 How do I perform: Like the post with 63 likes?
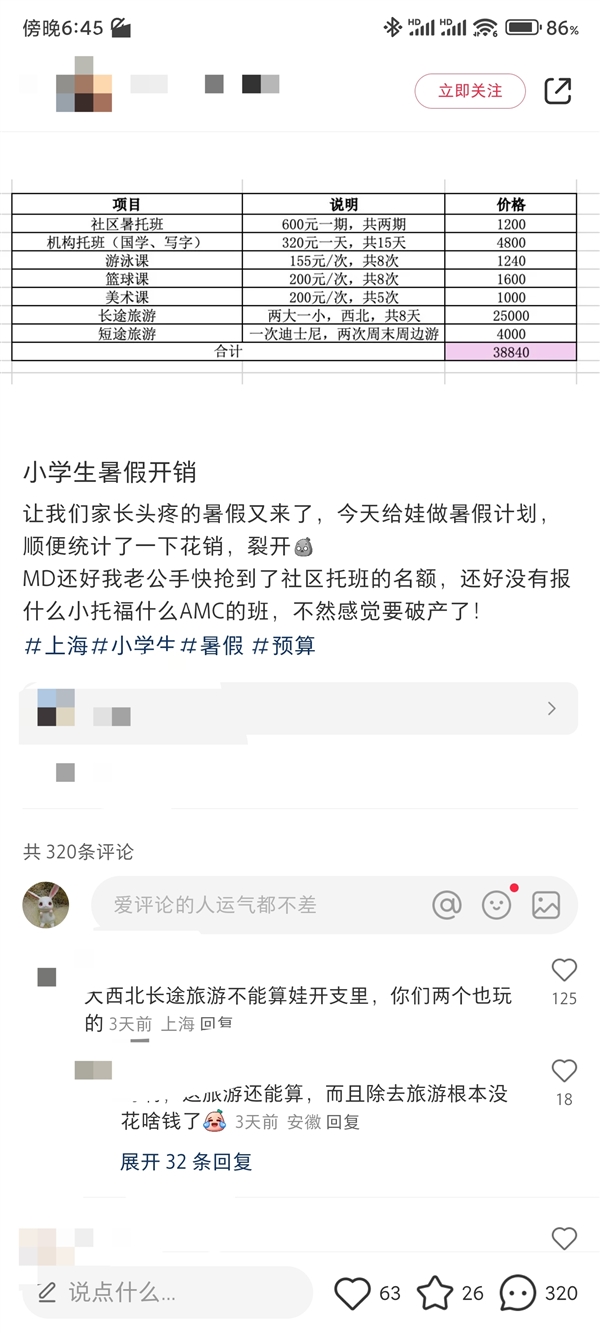point(352,1293)
